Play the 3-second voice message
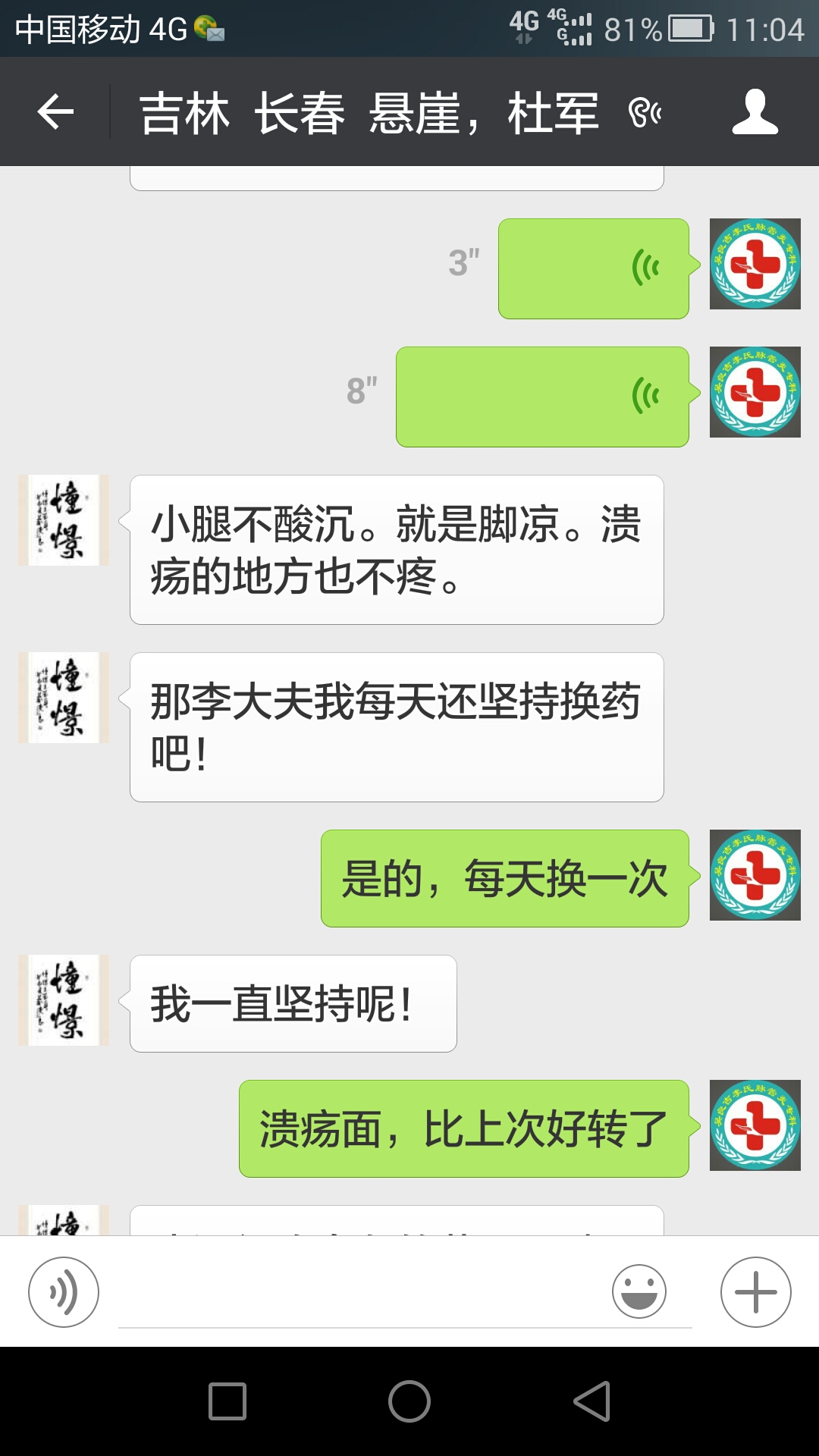This screenshot has width=819, height=1456. point(593,268)
